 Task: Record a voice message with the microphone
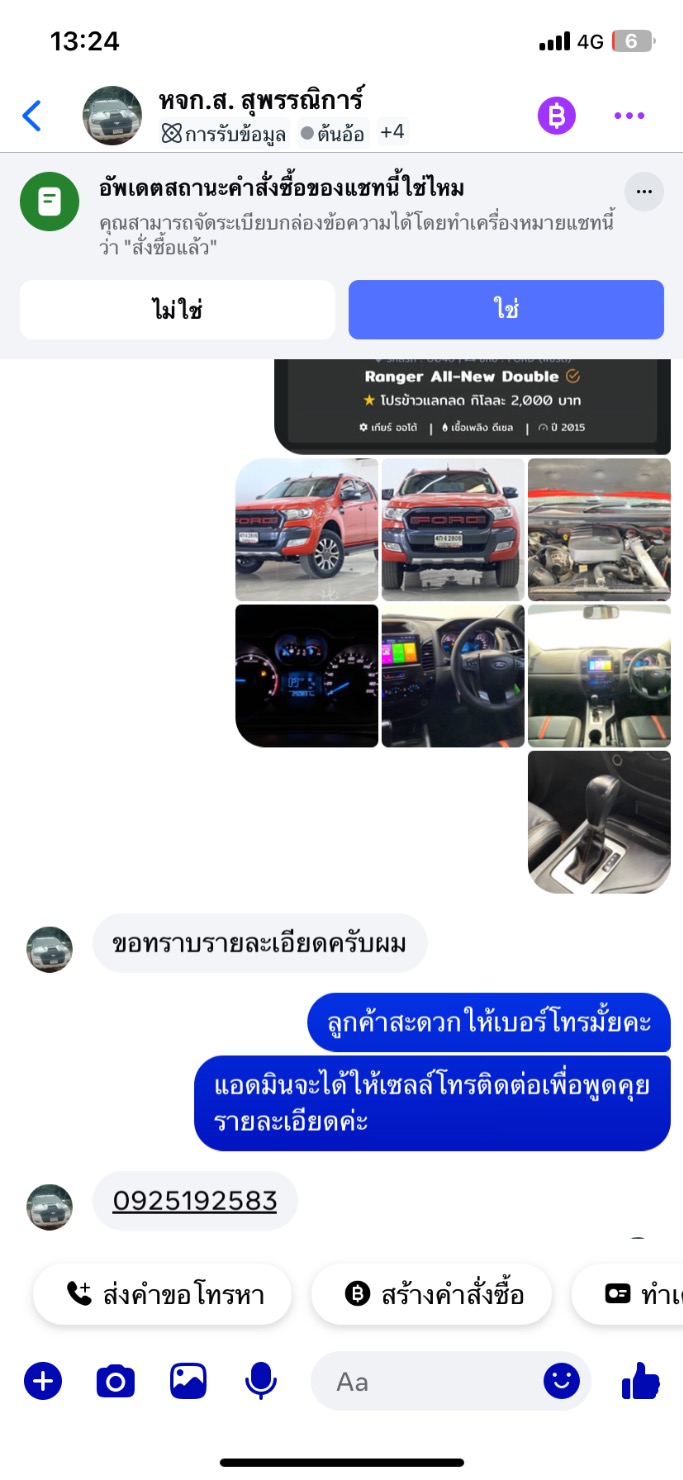[261, 1381]
